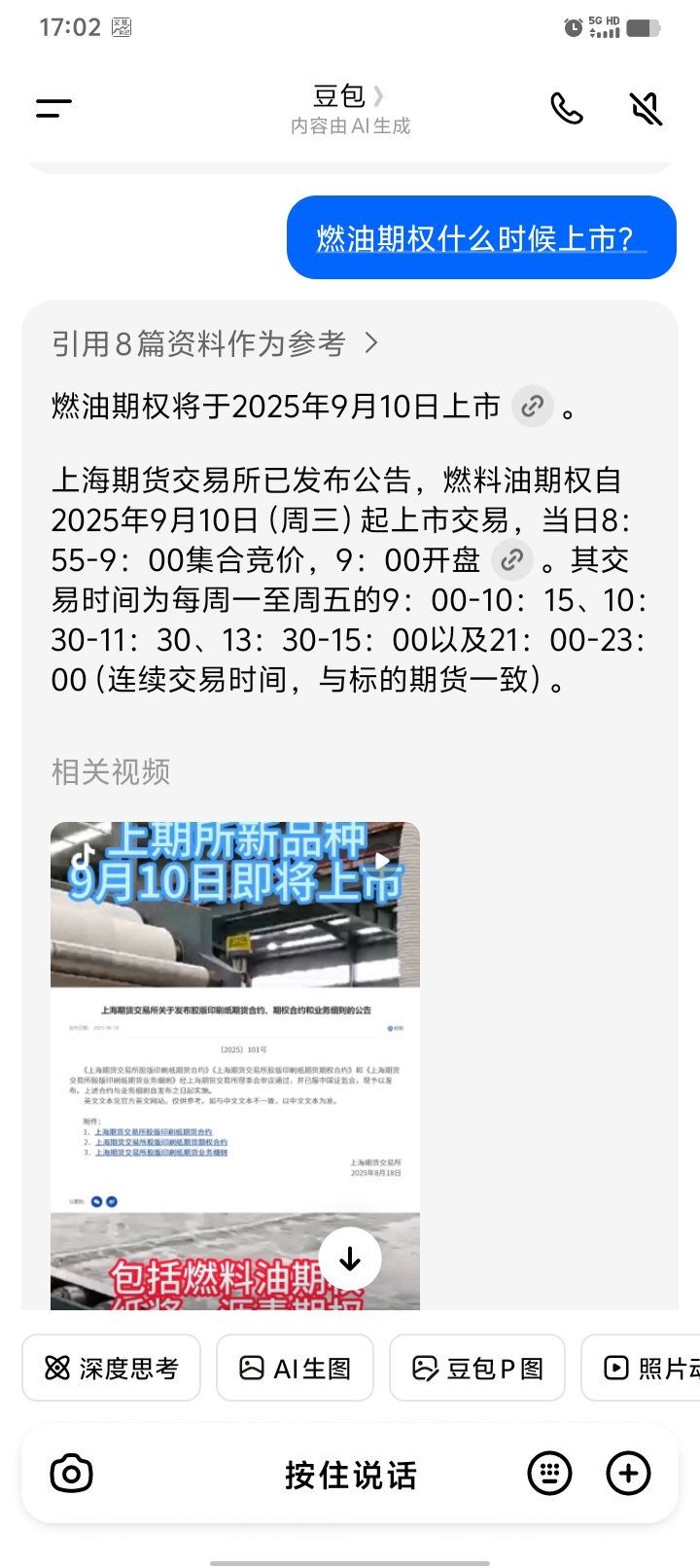Viewport: 700px width, 1568px height.
Task: Open the citation link after 9：00开盘
Action: (512, 559)
